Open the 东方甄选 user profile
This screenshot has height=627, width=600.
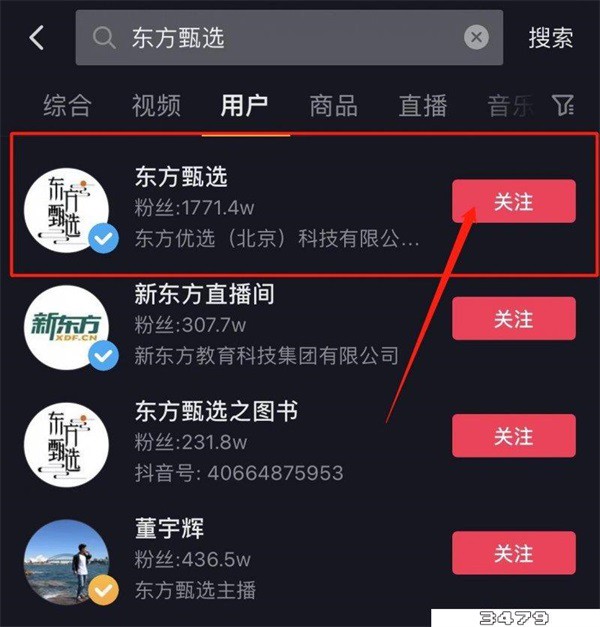coord(180,178)
